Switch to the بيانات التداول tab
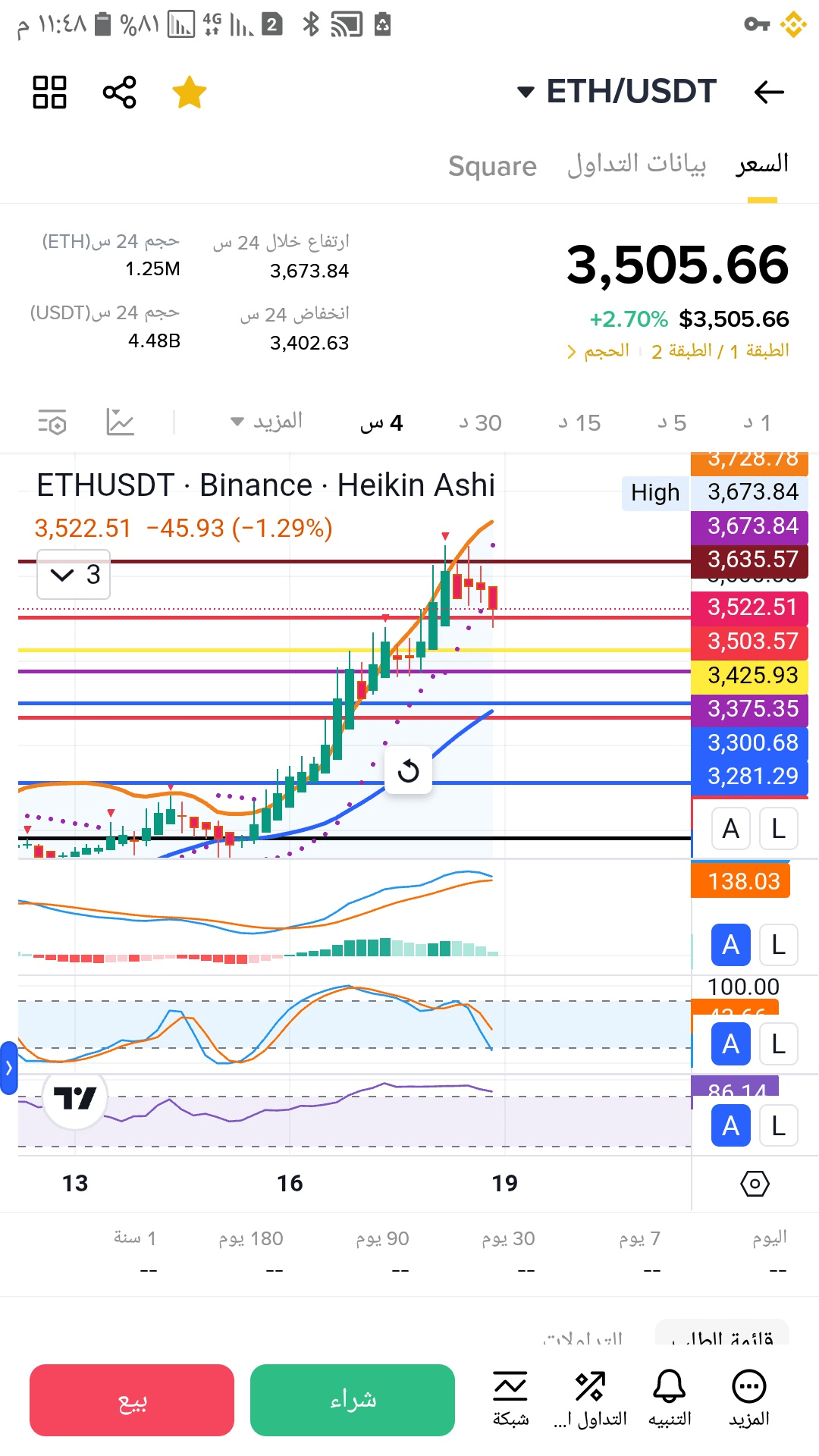Image resolution: width=819 pixels, height=1456 pixels. [x=637, y=164]
